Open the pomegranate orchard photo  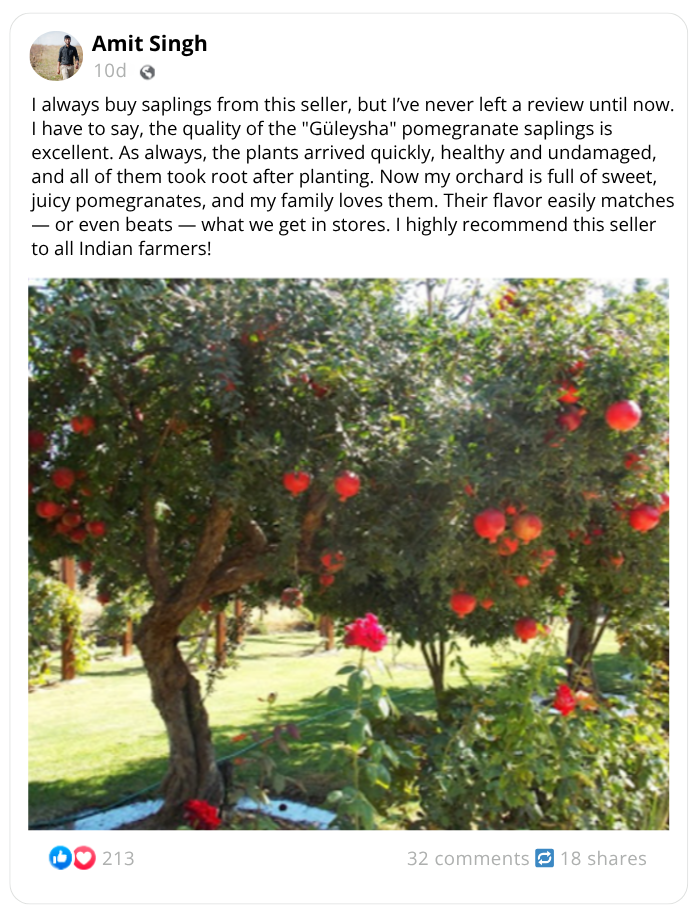[348, 553]
